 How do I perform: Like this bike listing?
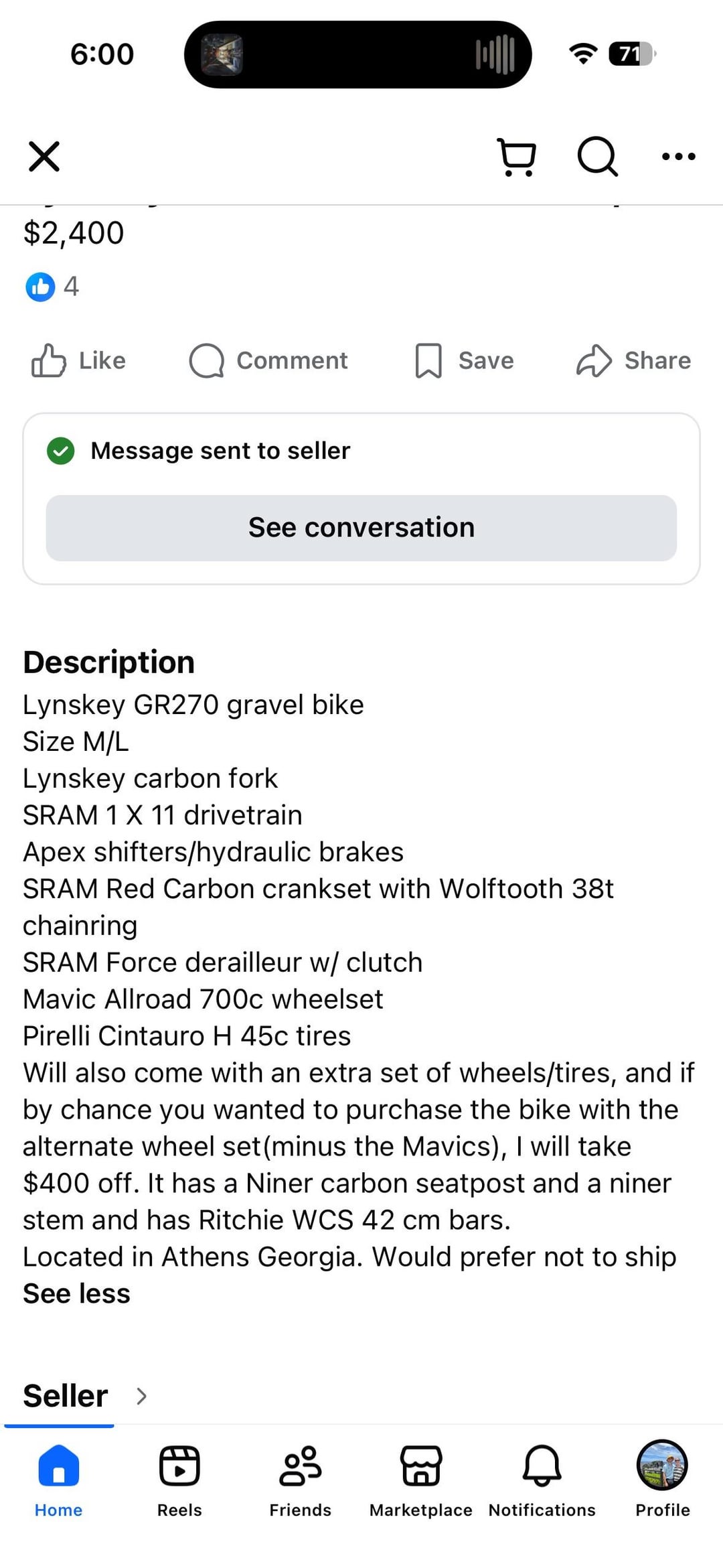79,360
